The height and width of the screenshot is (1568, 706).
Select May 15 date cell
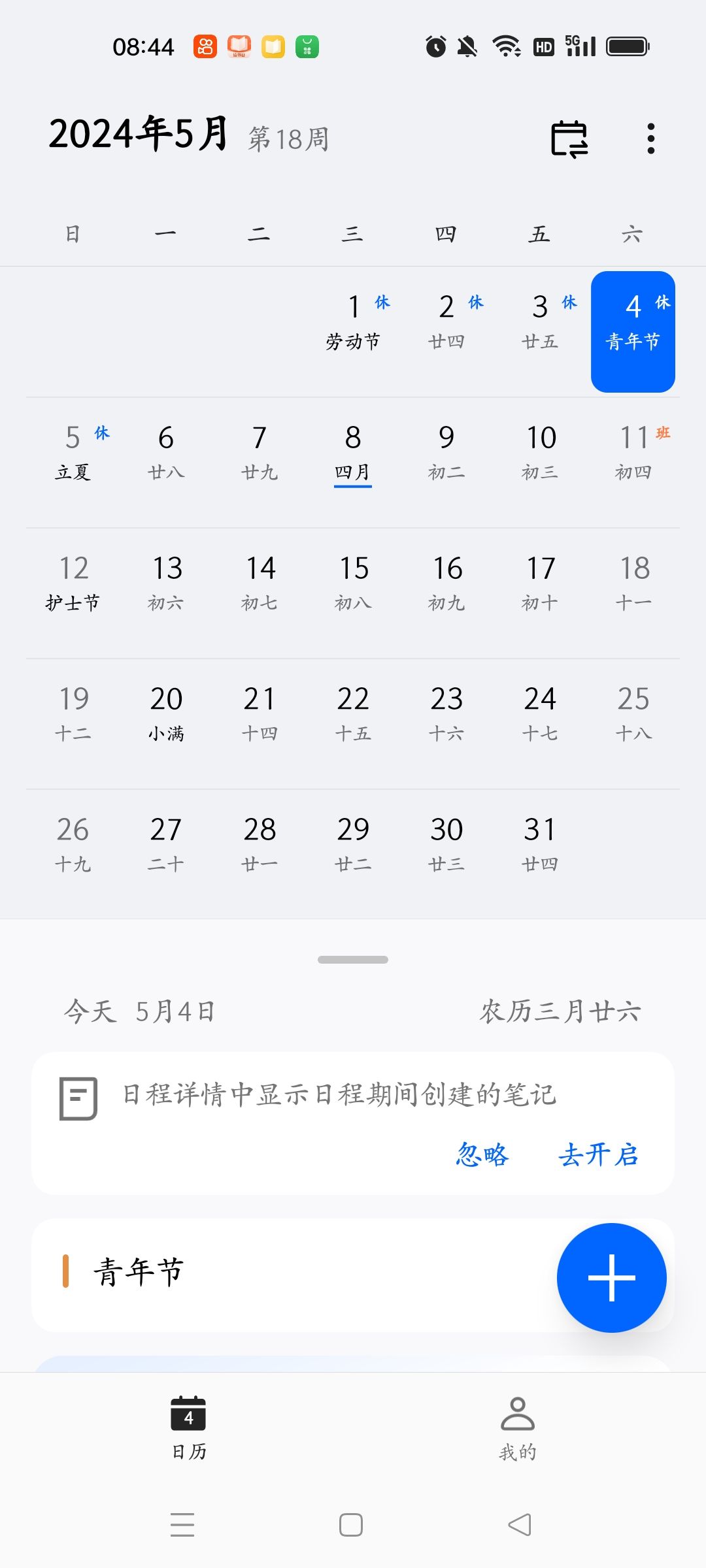[353, 585]
